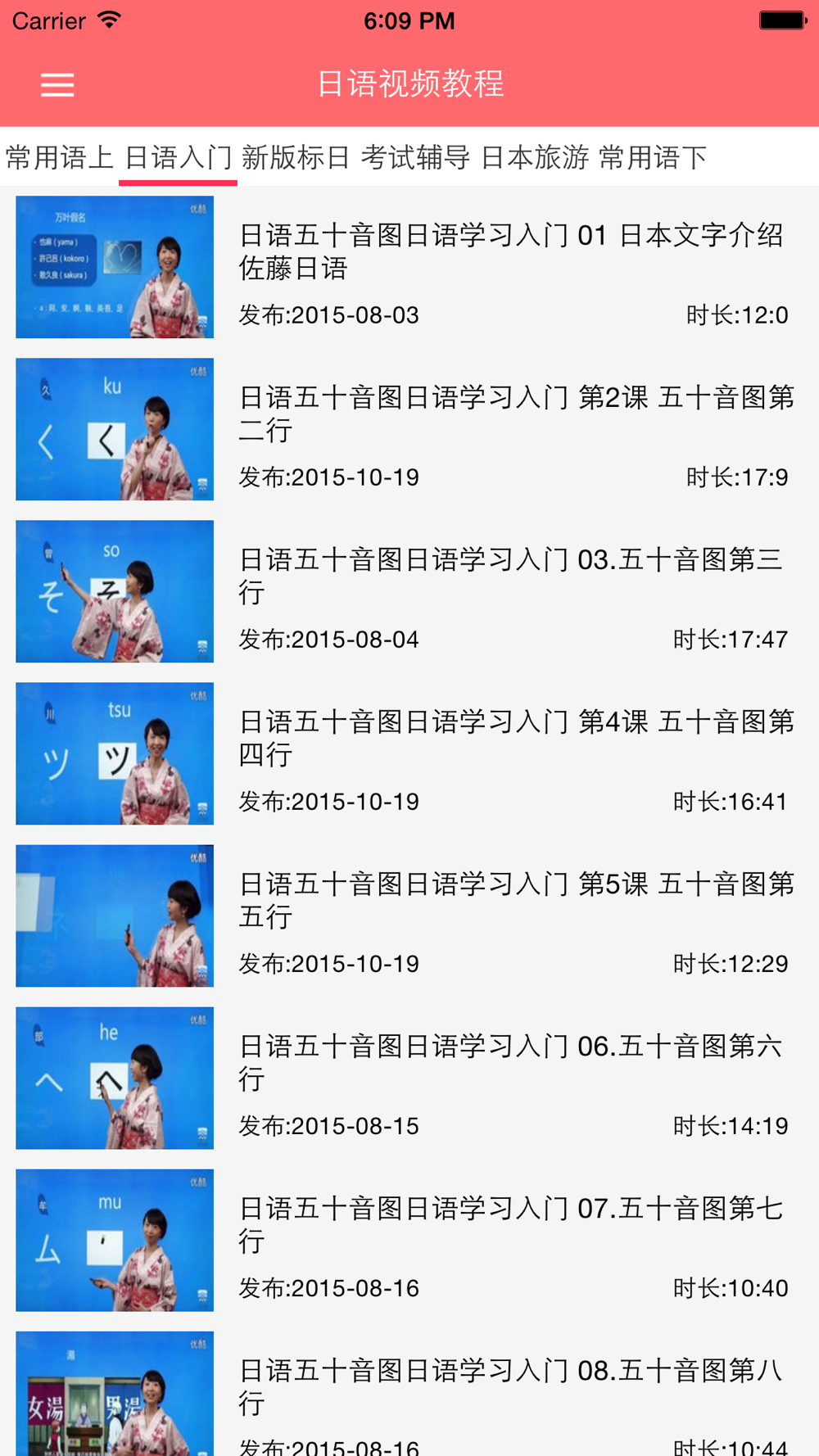This screenshot has width=819, height=1456.
Task: Open the 考试辅导 tab
Action: coord(415,157)
